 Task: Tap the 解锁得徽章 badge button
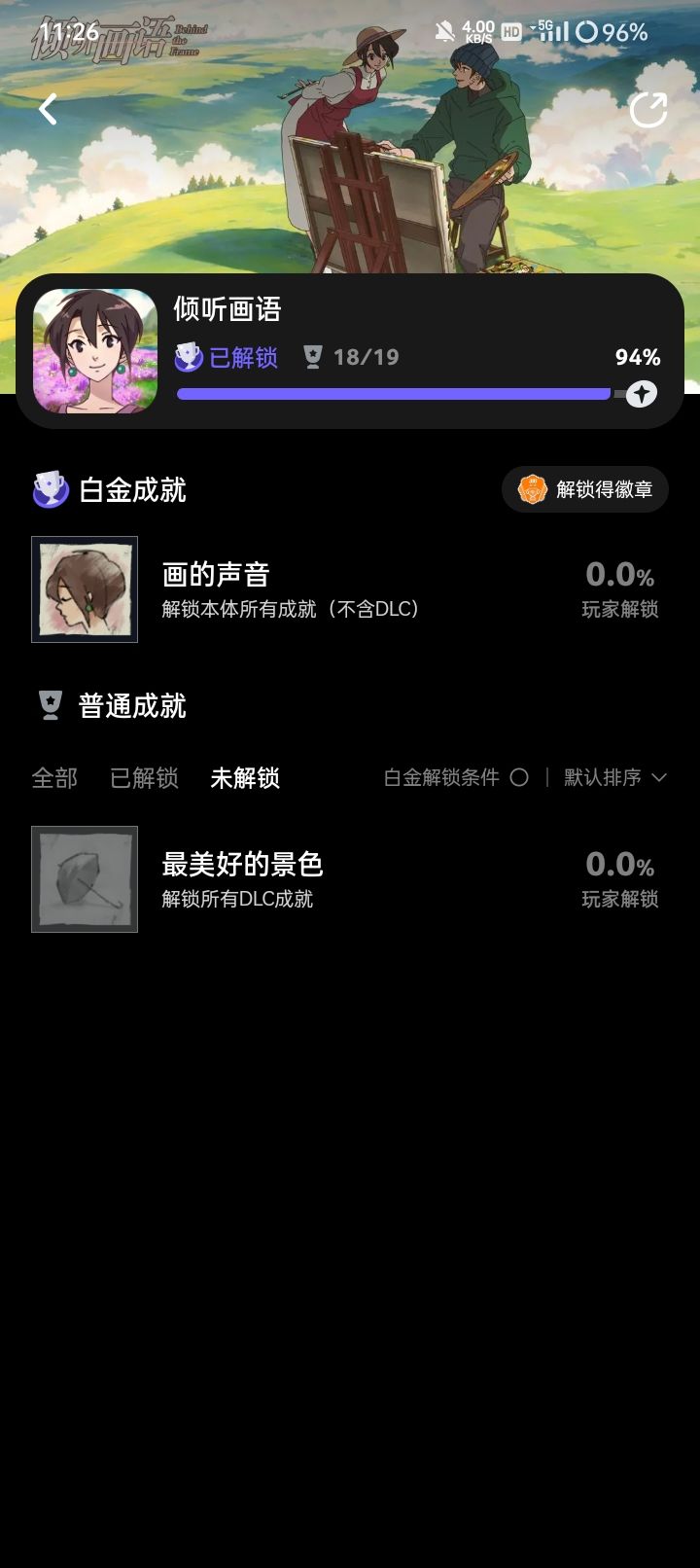[585, 489]
